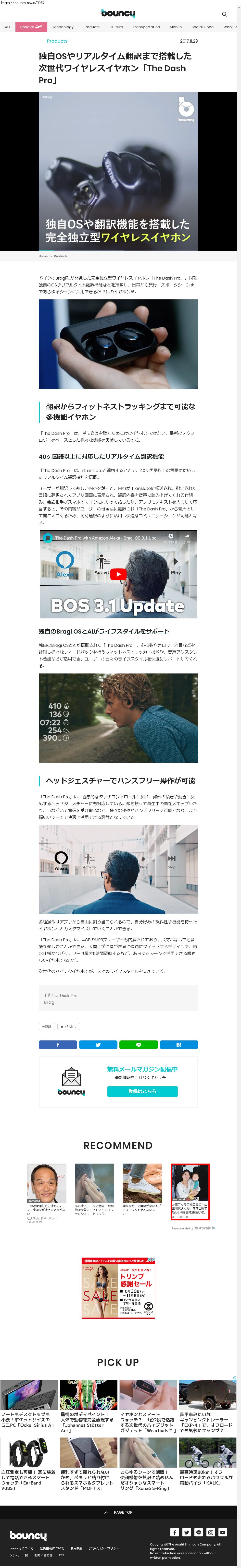241x1568 pixels.
Task: Tap the 登録はこちら newsletter button
Action: (x=142, y=1091)
